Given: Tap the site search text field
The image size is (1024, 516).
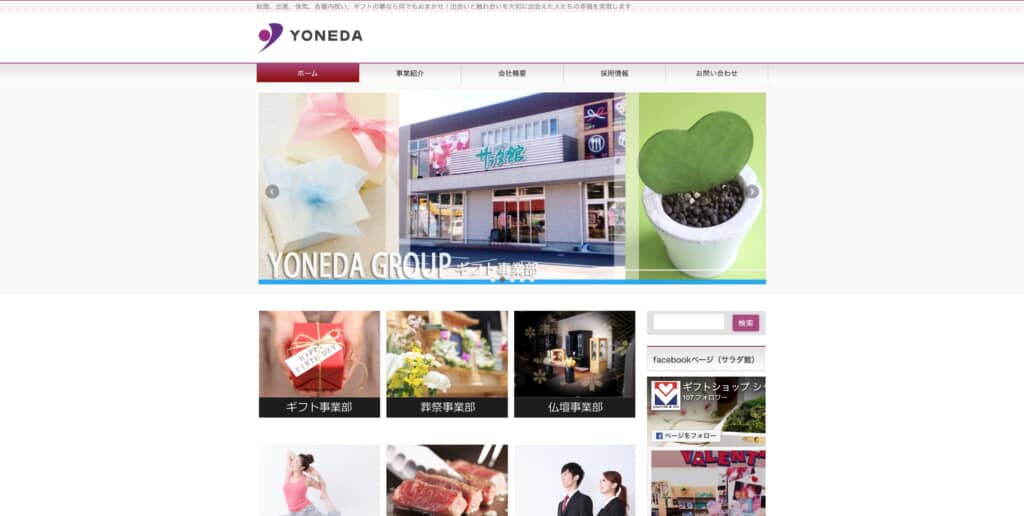Looking at the screenshot, I should click(x=689, y=322).
